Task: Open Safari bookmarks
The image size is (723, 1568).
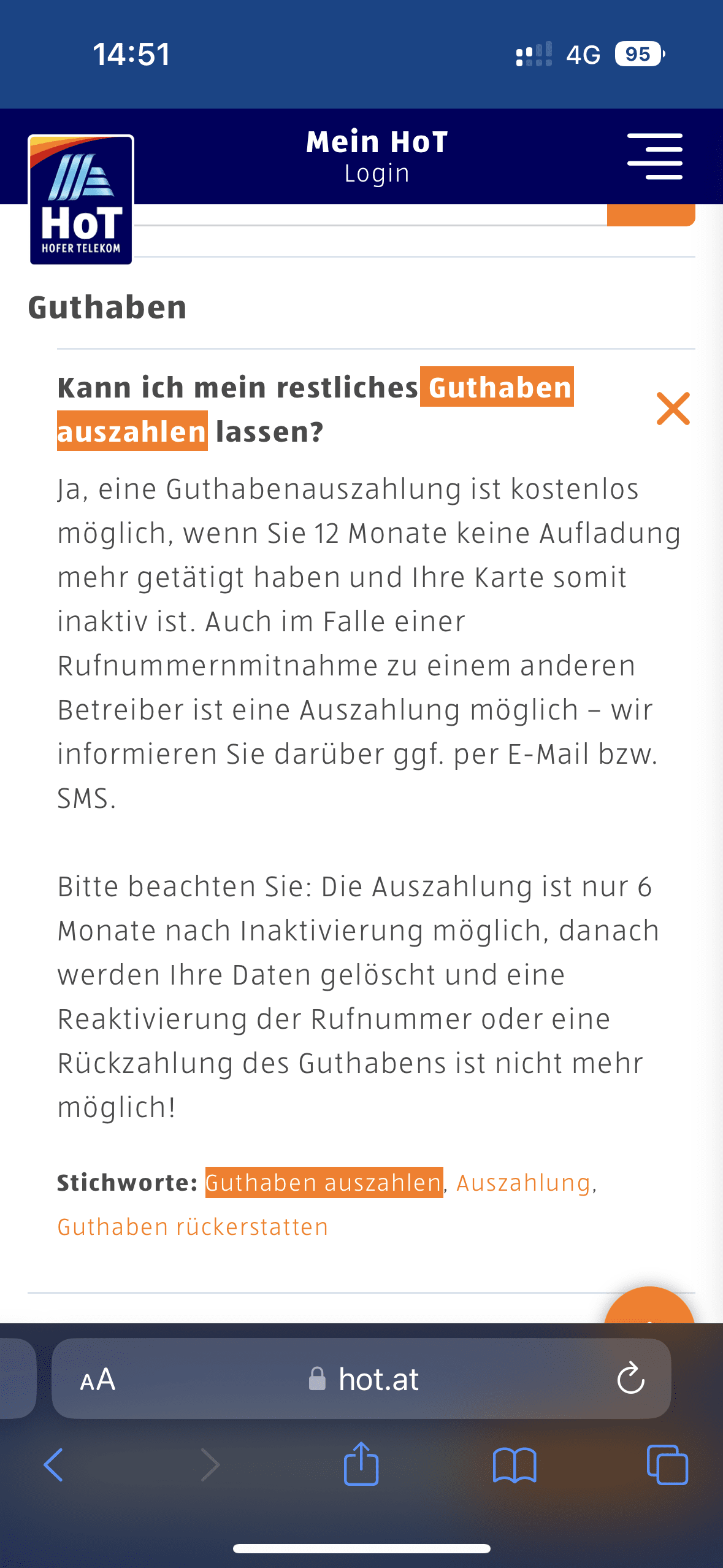Action: coord(514,1465)
